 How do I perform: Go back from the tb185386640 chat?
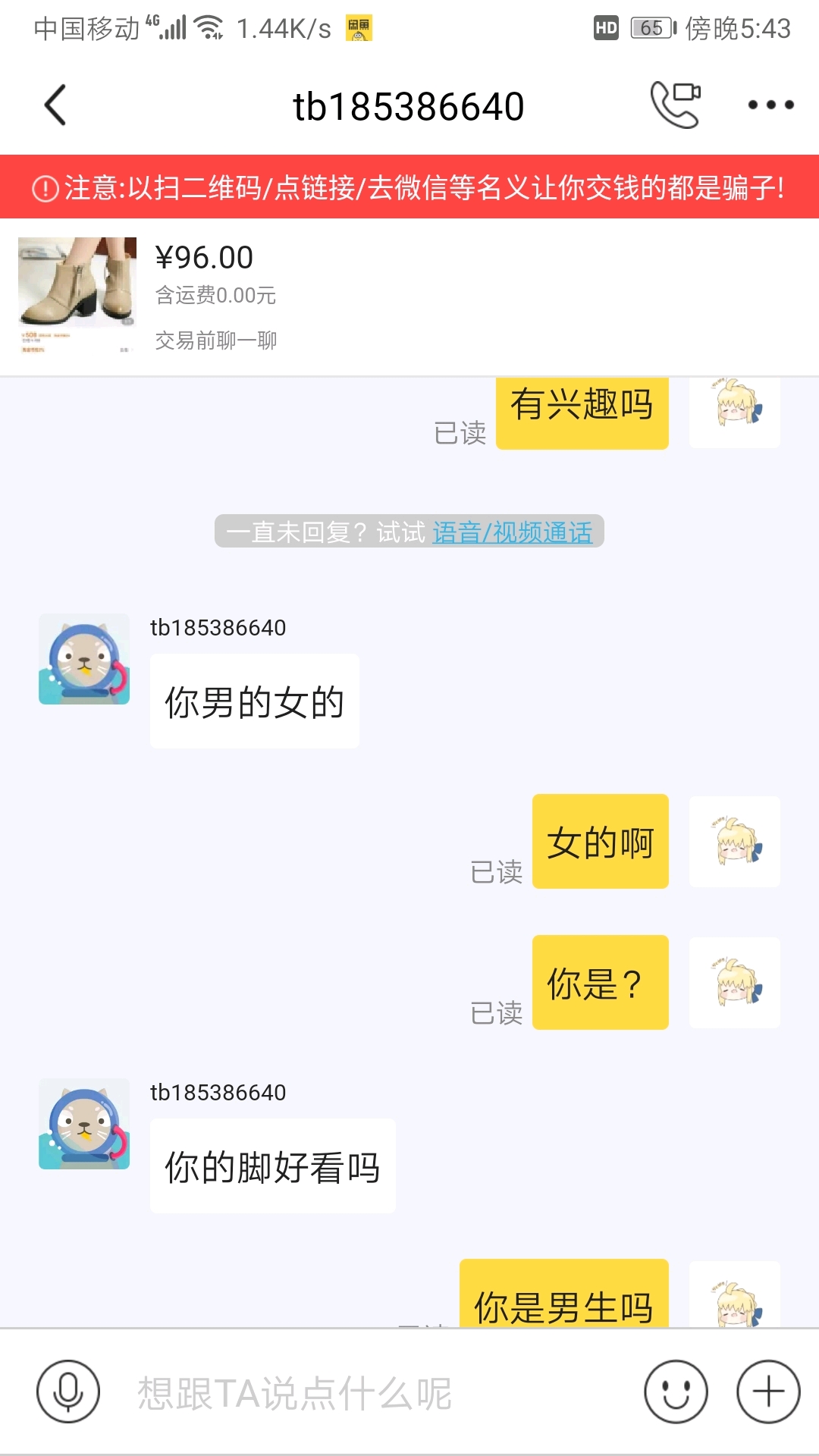[x=55, y=105]
